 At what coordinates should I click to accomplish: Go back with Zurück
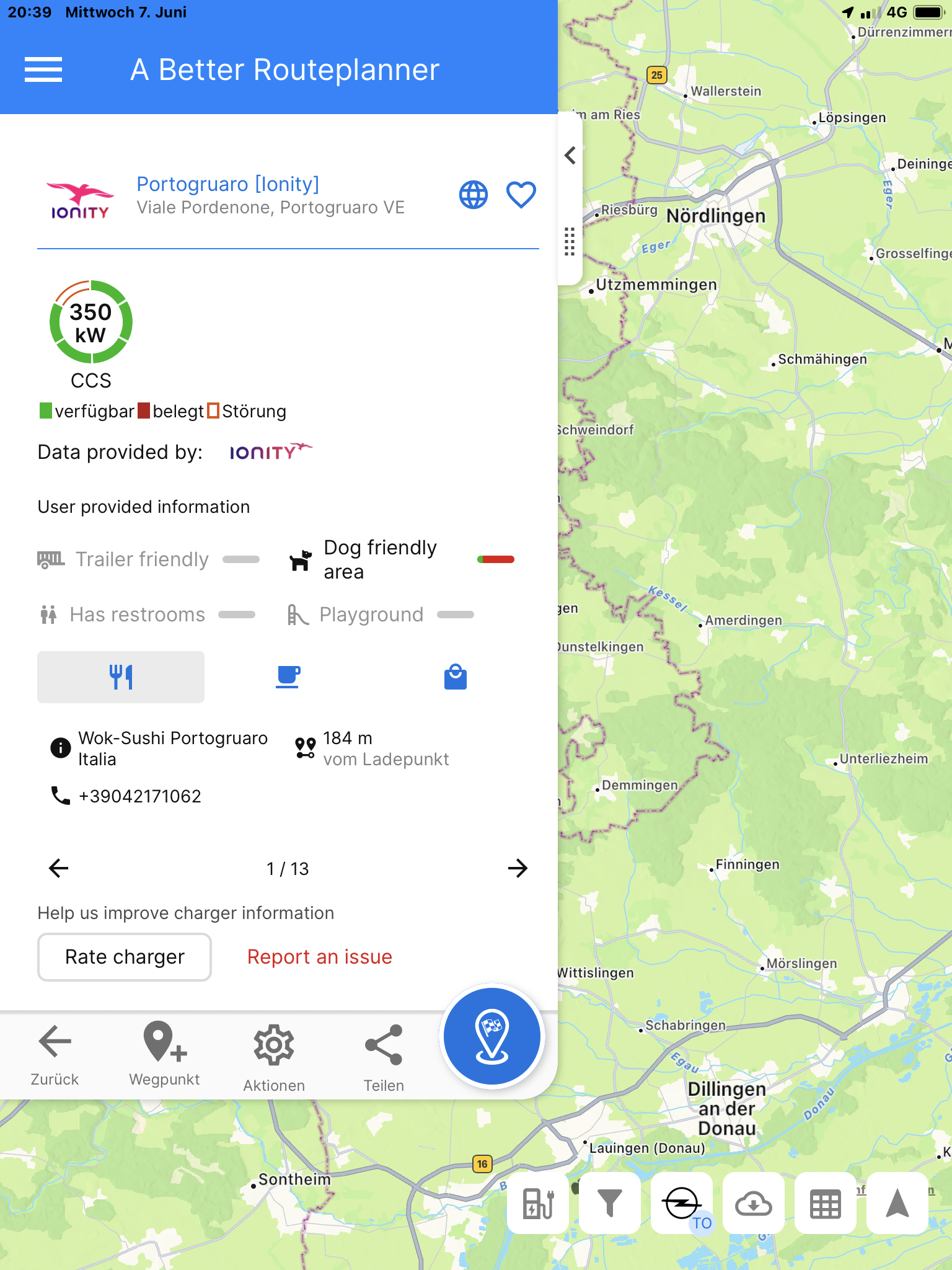point(55,1054)
